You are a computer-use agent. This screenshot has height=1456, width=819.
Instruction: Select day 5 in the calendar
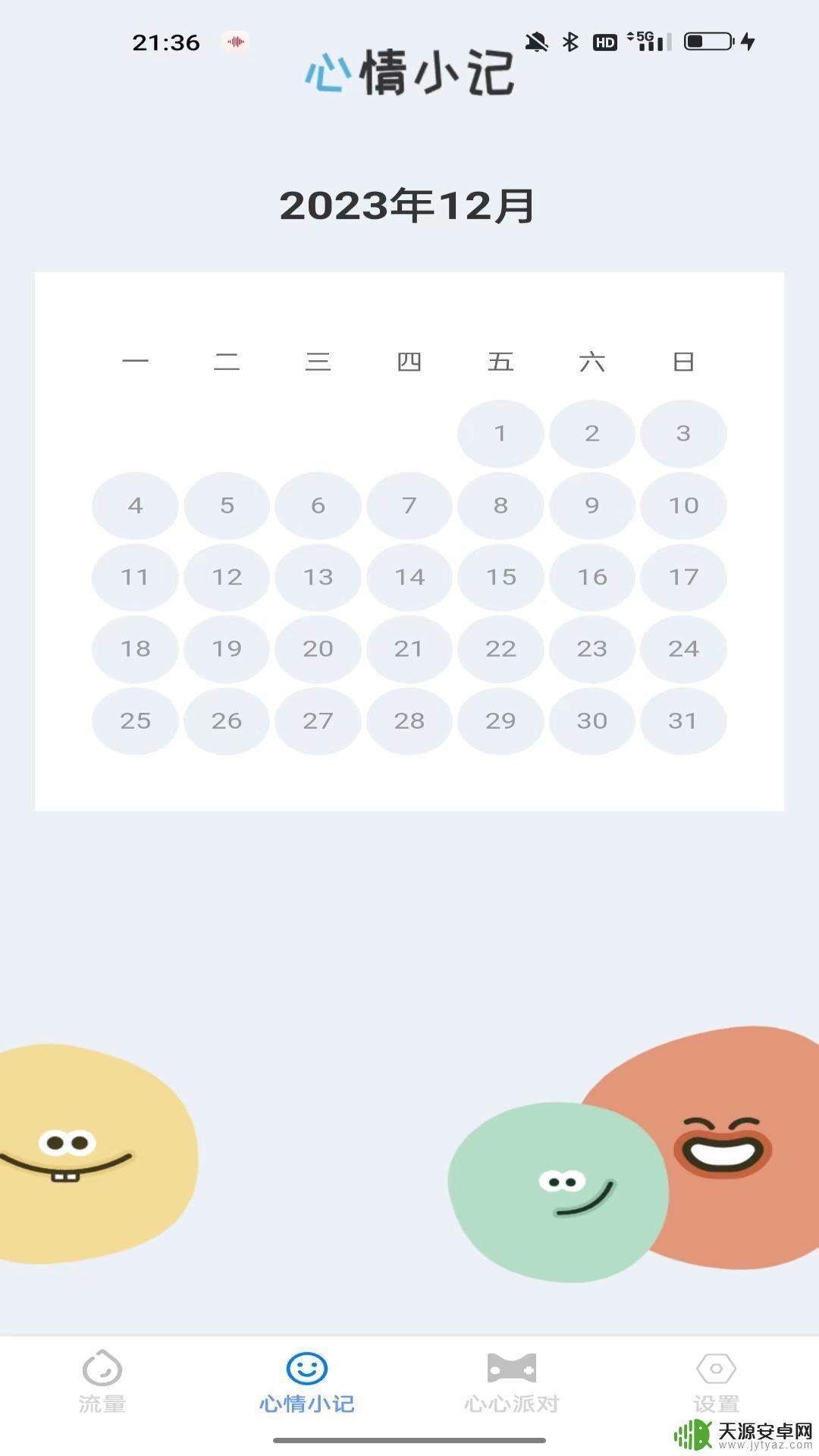[227, 506]
